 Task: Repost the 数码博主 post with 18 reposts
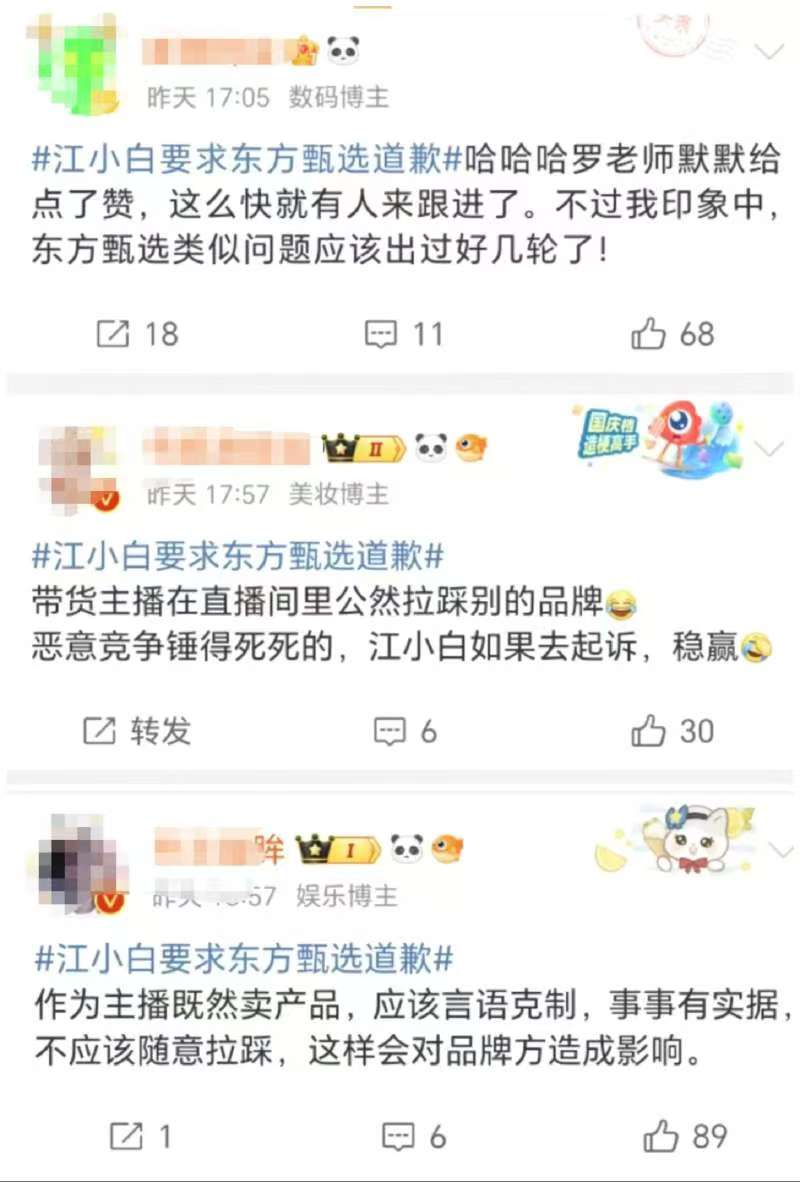click(113, 334)
